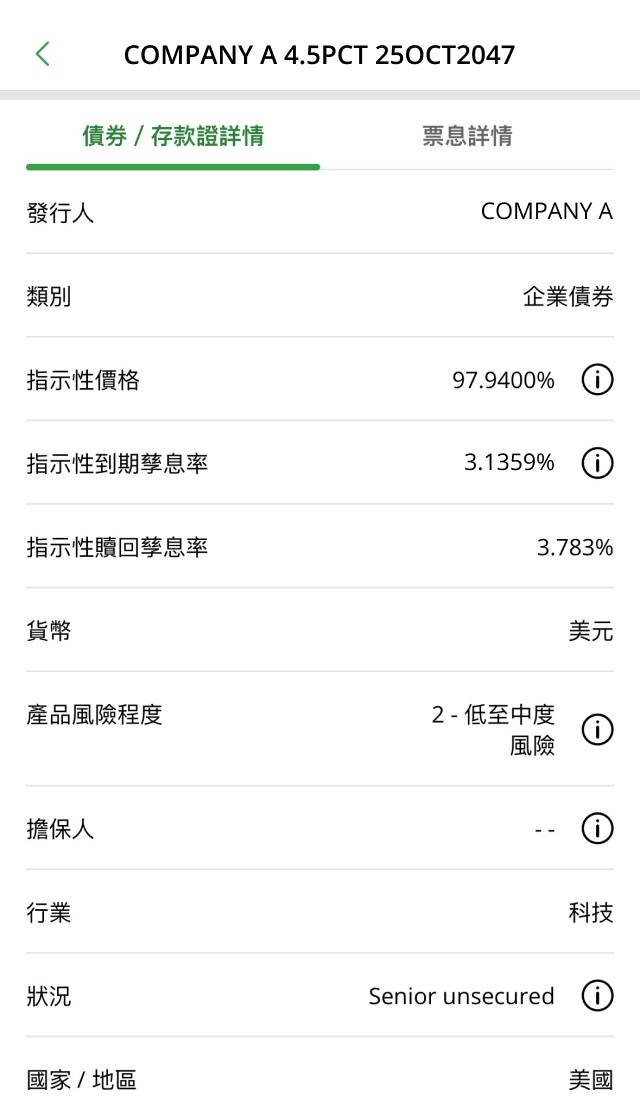
Task: Open info icon next to 指示性價格
Action: [597, 380]
